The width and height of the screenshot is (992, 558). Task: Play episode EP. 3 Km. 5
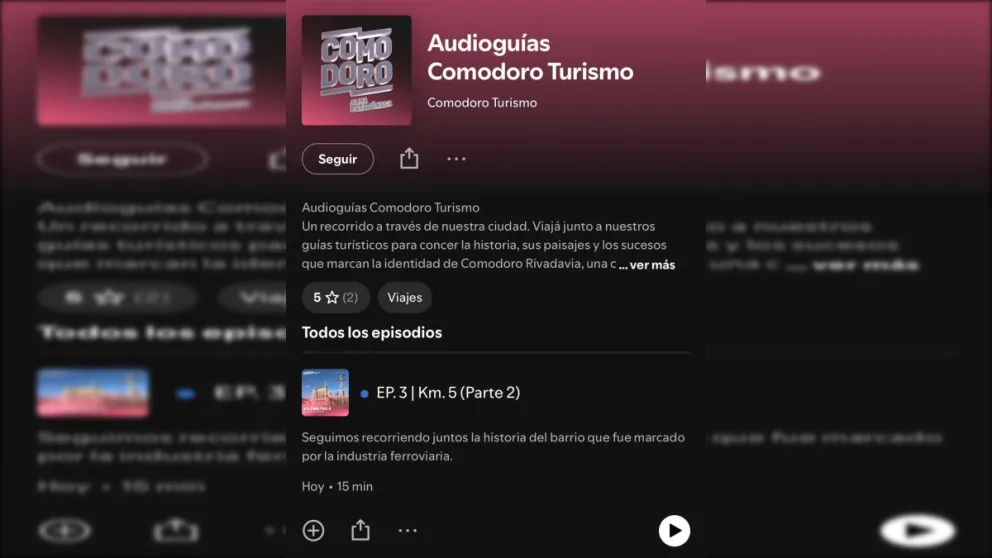click(674, 530)
